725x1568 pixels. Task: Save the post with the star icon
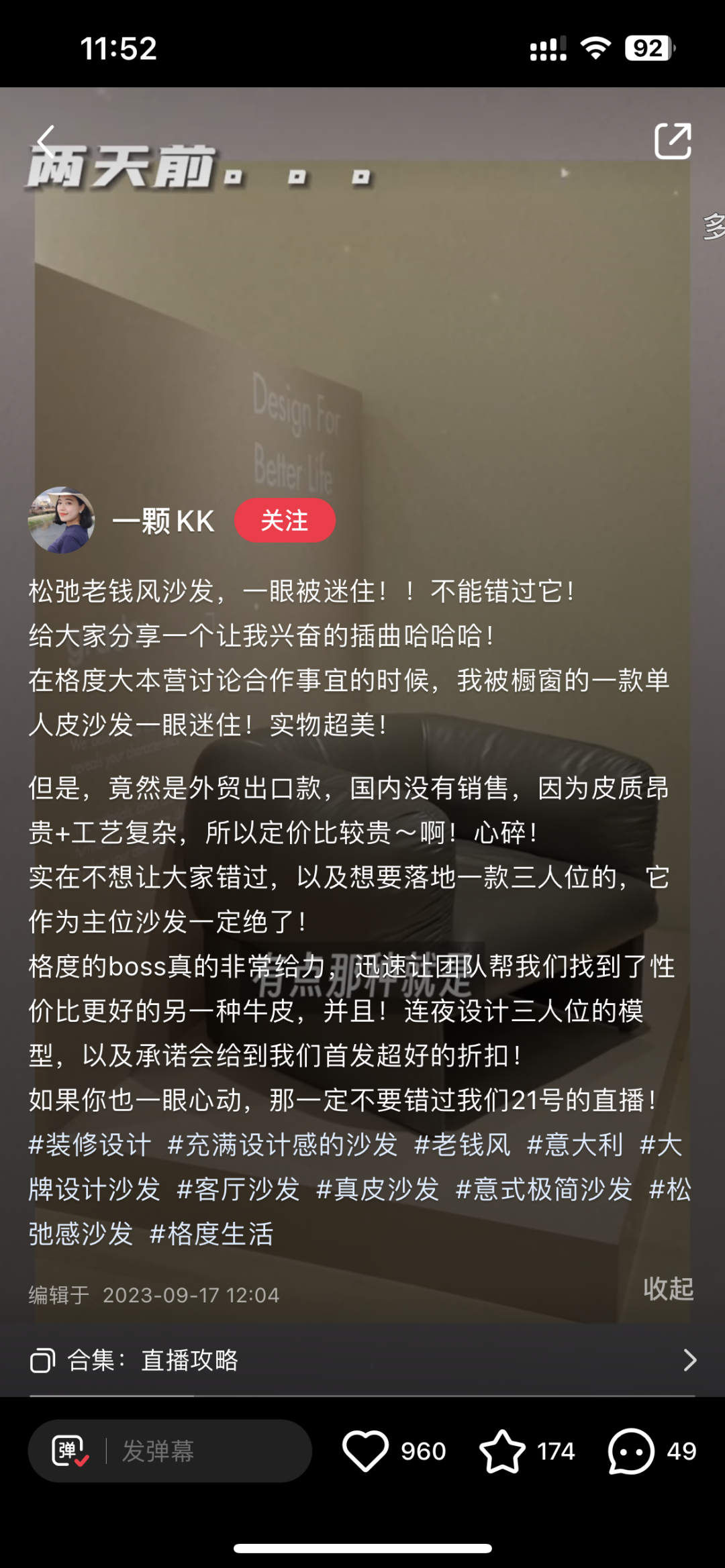(x=502, y=1451)
